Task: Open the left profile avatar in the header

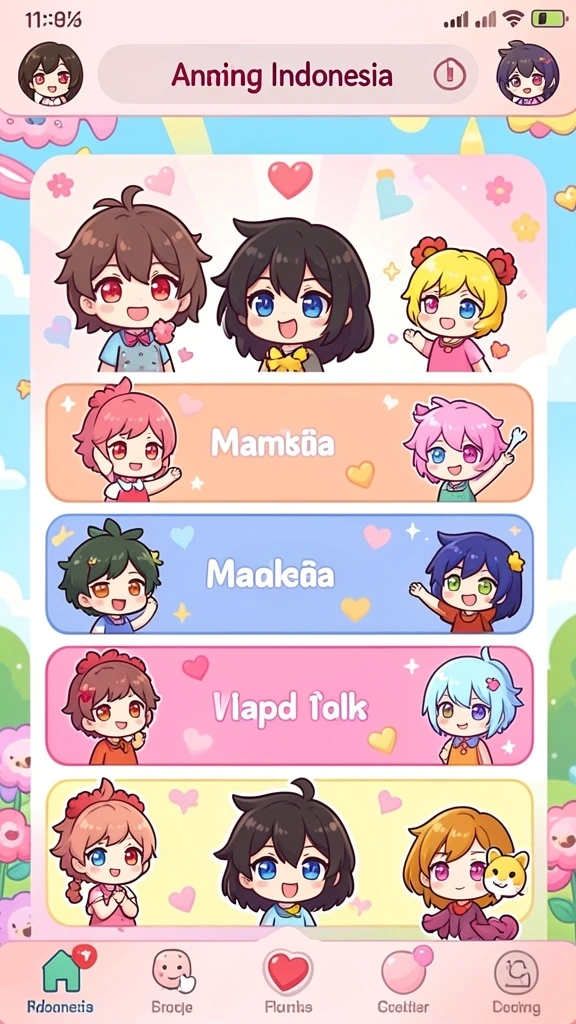Action: click(x=50, y=74)
